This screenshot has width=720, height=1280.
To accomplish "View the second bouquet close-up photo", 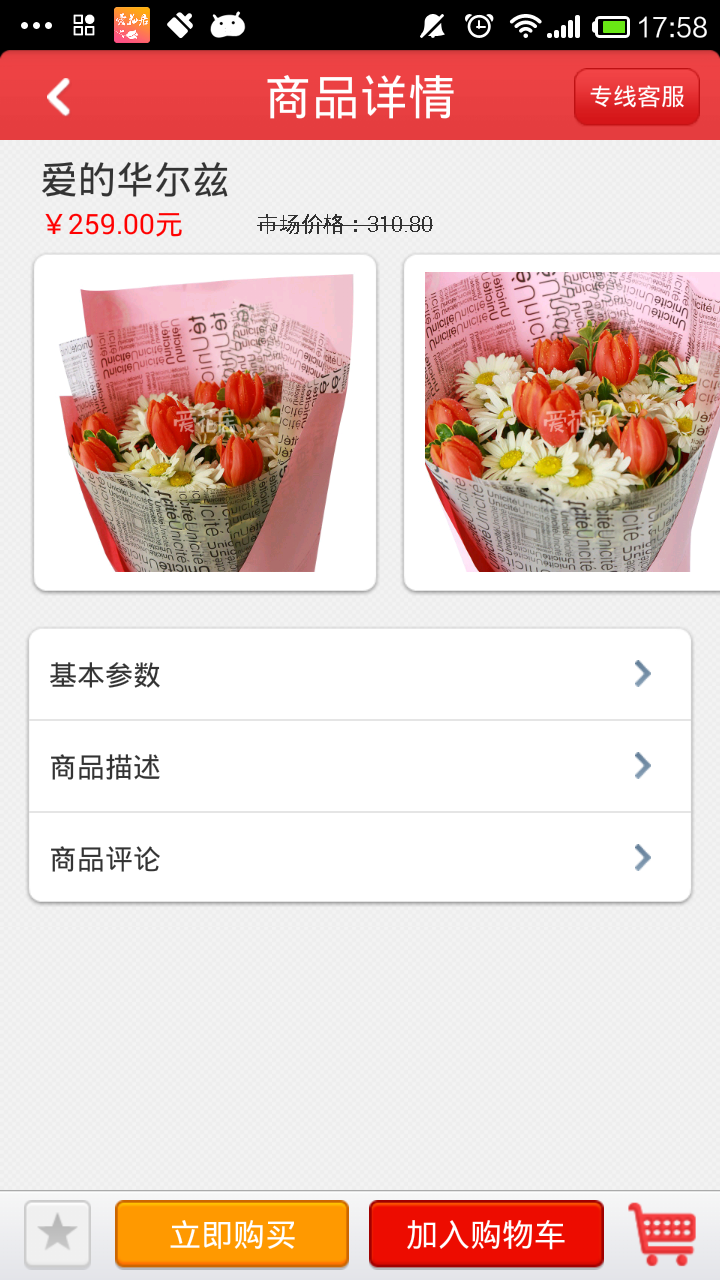I will point(565,422).
